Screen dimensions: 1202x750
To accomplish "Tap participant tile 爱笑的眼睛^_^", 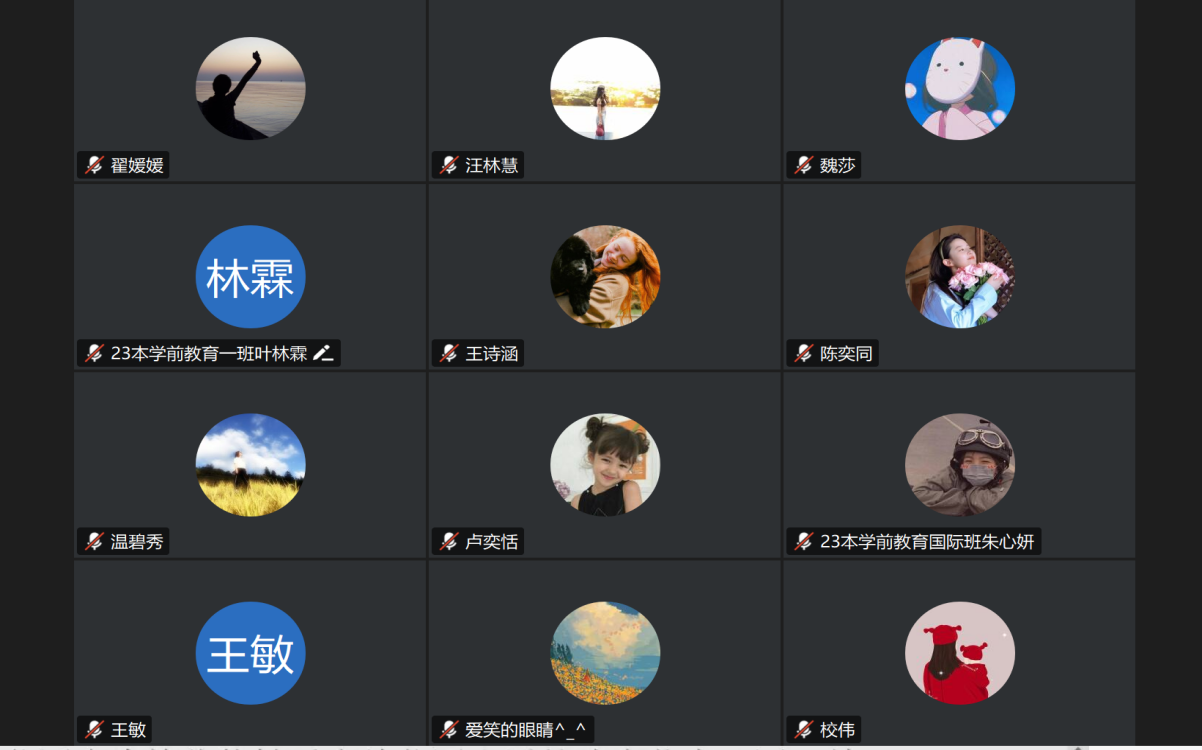I will [604, 653].
